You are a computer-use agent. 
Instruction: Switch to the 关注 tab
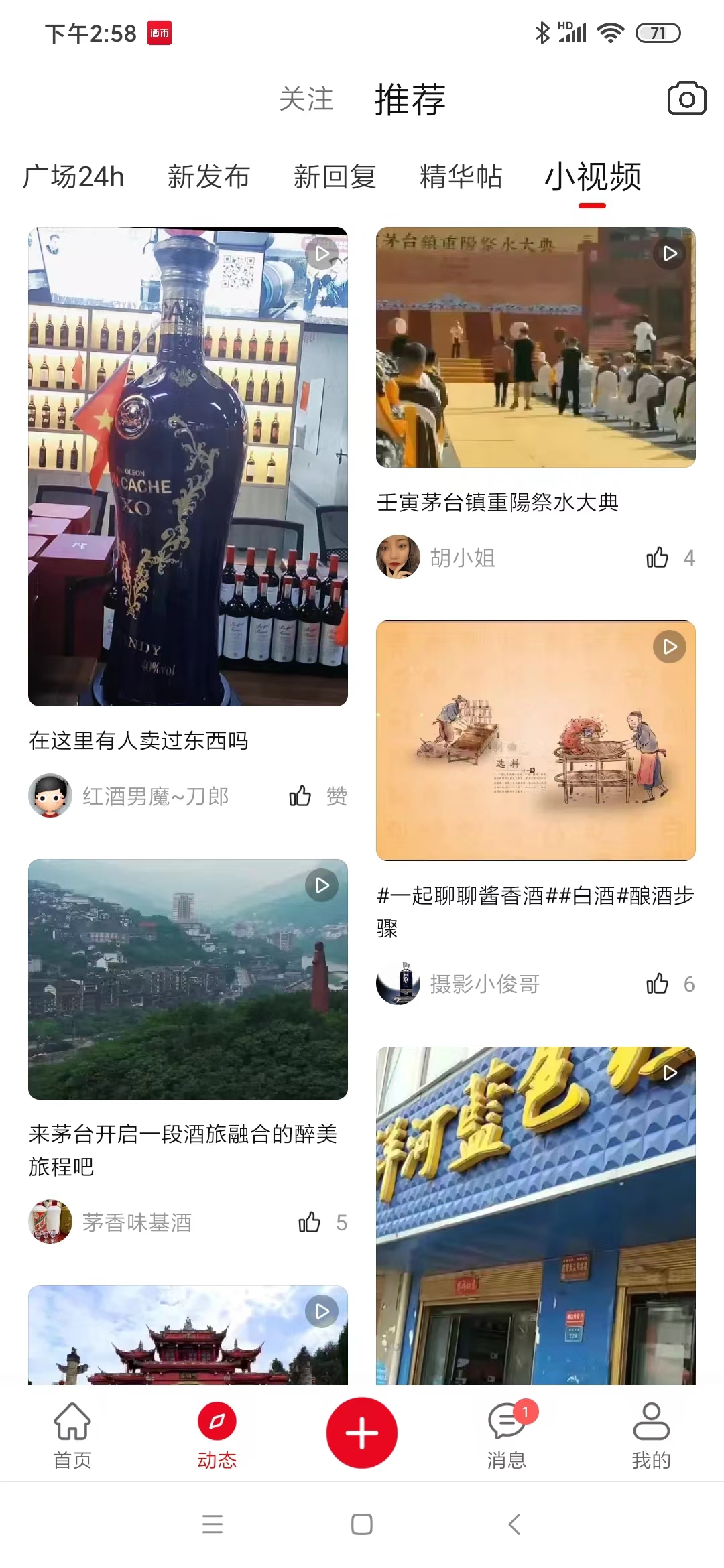(x=306, y=99)
